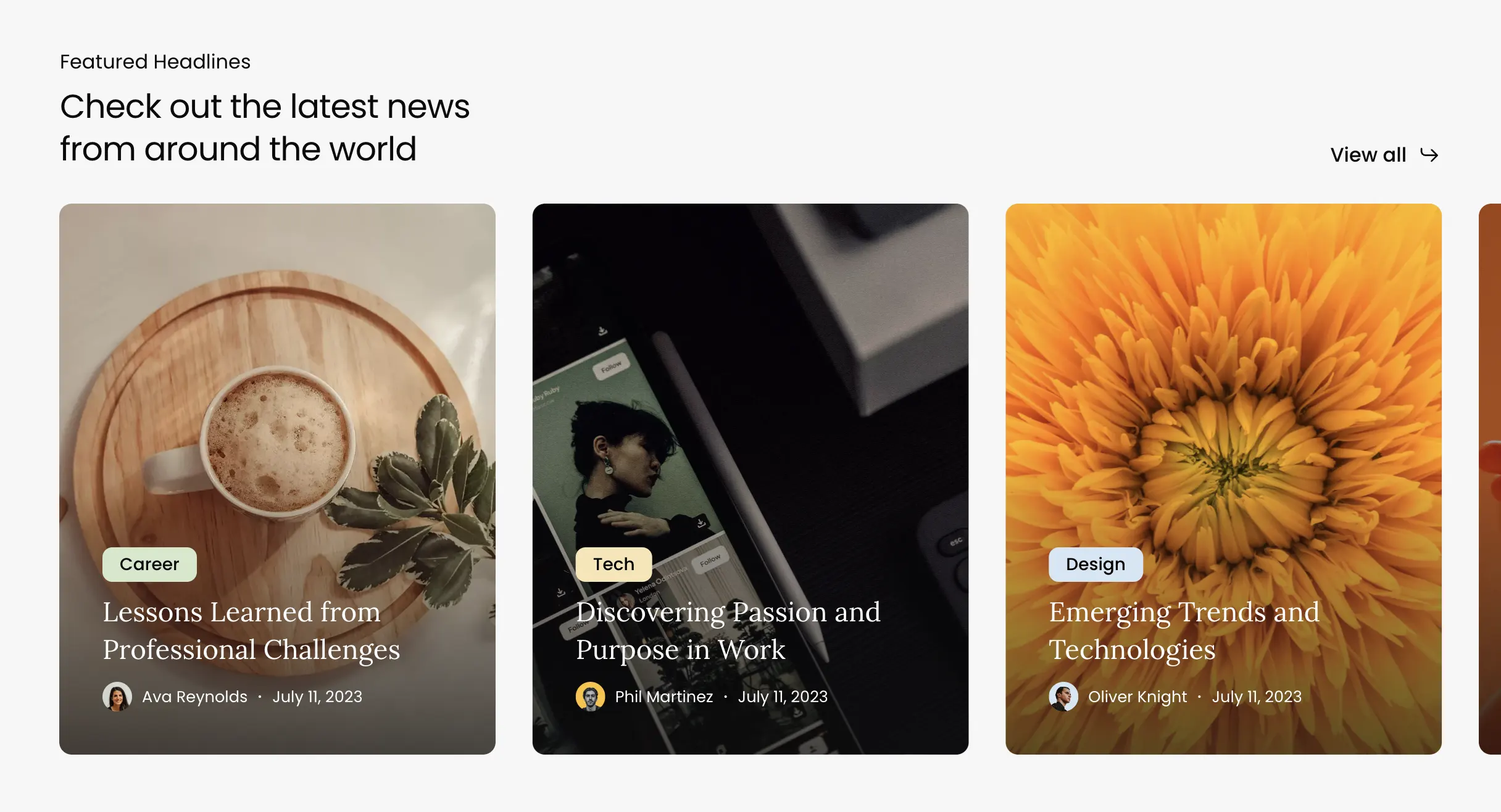Select the Tech category tag
Viewport: 1501px width, 812px height.
[x=613, y=564]
